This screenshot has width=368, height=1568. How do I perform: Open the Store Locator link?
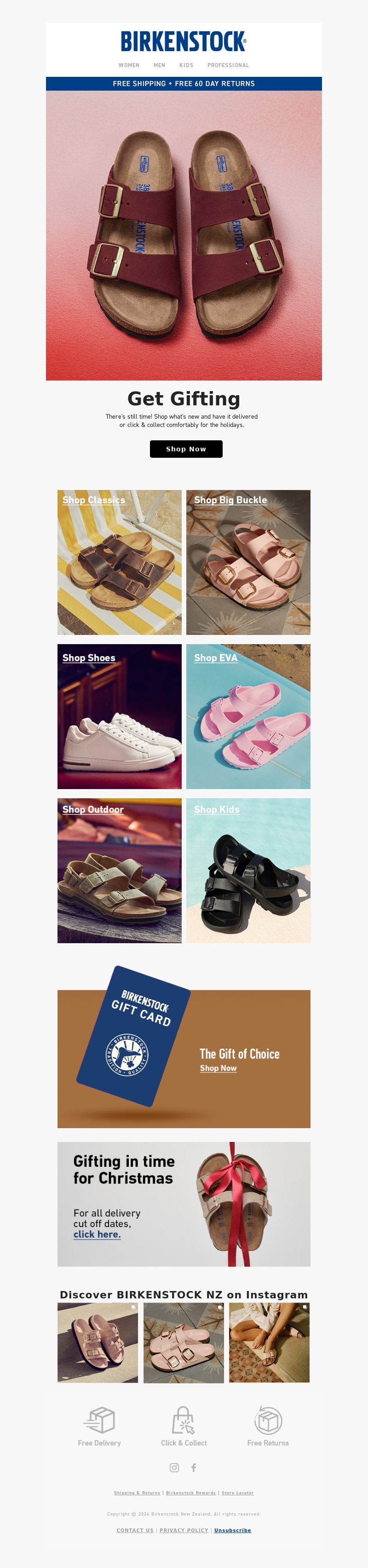238,1493
